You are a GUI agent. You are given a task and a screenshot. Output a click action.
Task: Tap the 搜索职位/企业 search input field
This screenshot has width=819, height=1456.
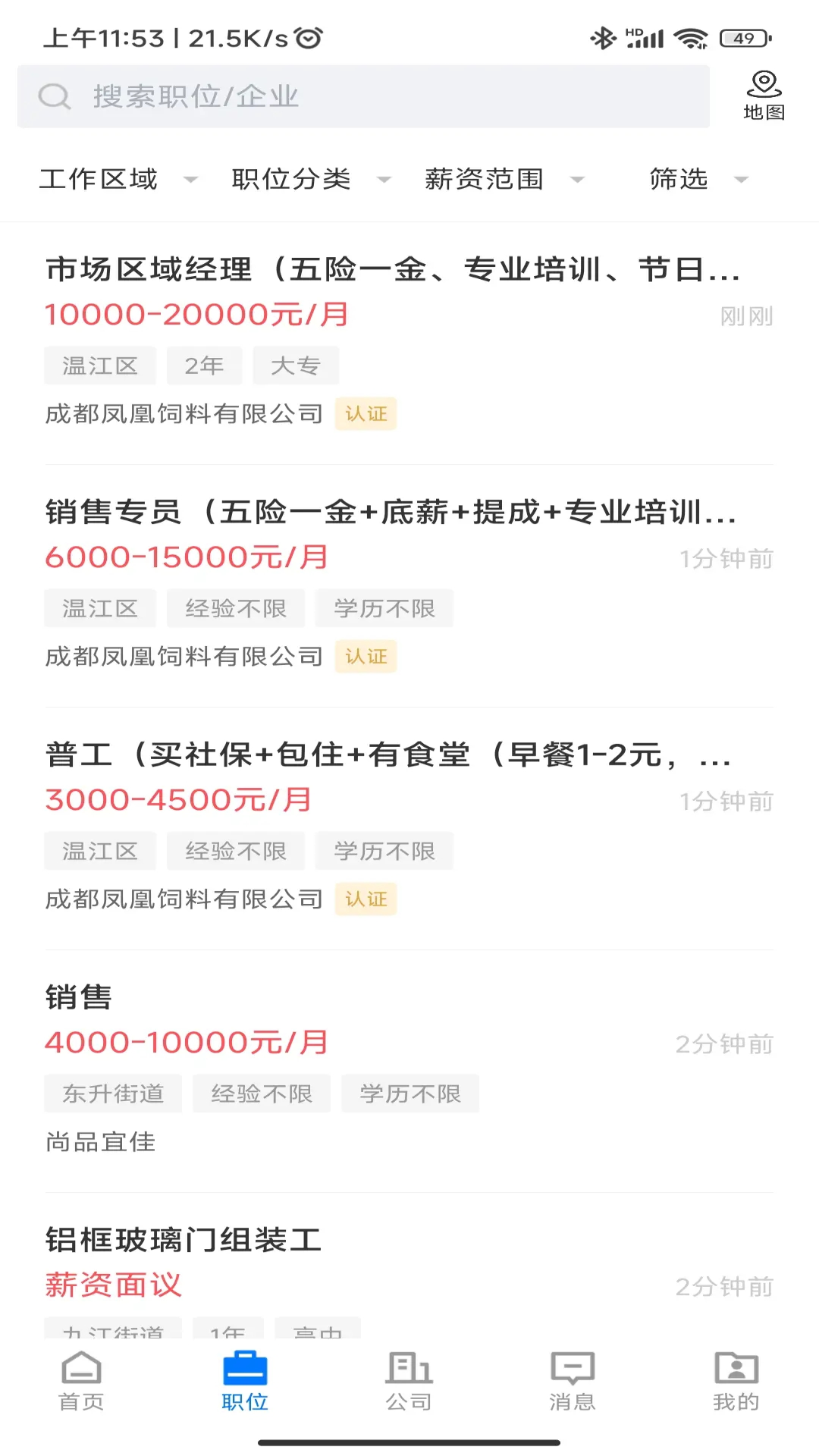[x=364, y=96]
